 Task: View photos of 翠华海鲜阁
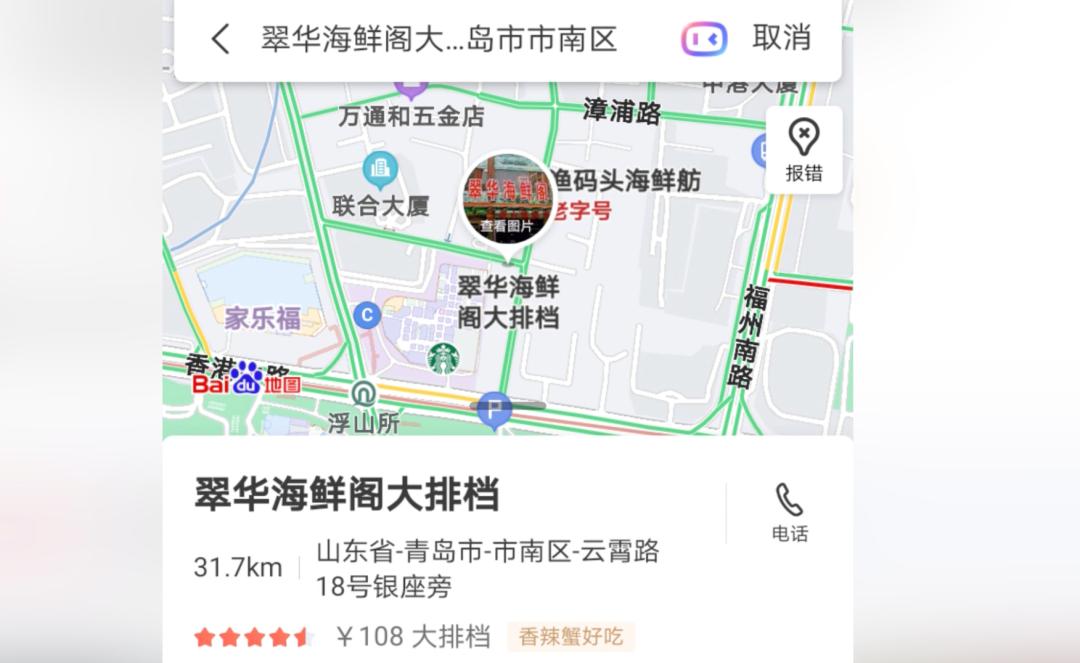(507, 198)
